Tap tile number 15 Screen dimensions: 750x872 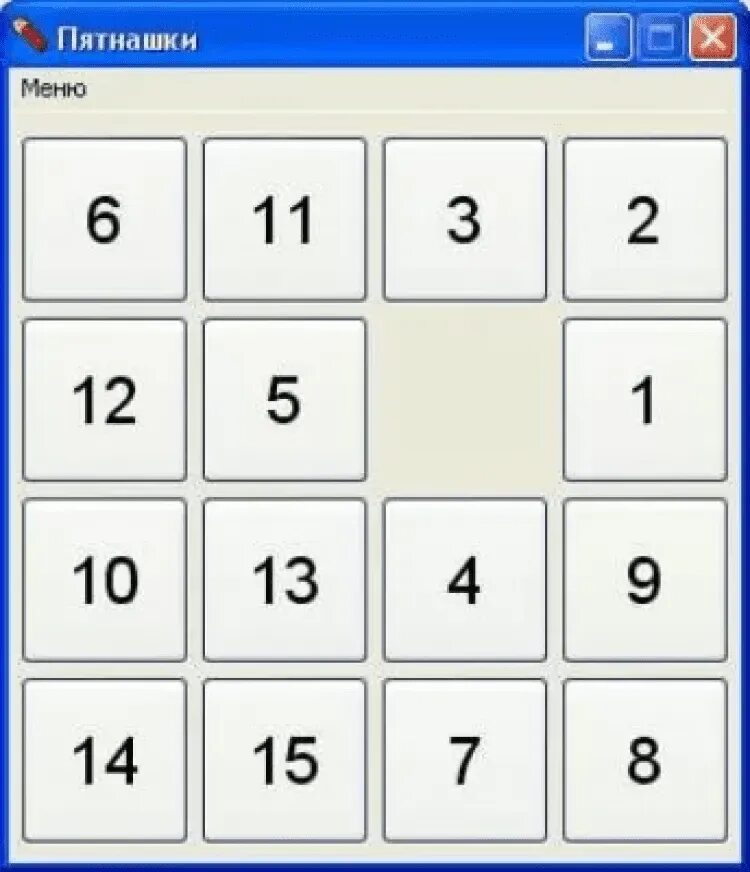(284, 760)
